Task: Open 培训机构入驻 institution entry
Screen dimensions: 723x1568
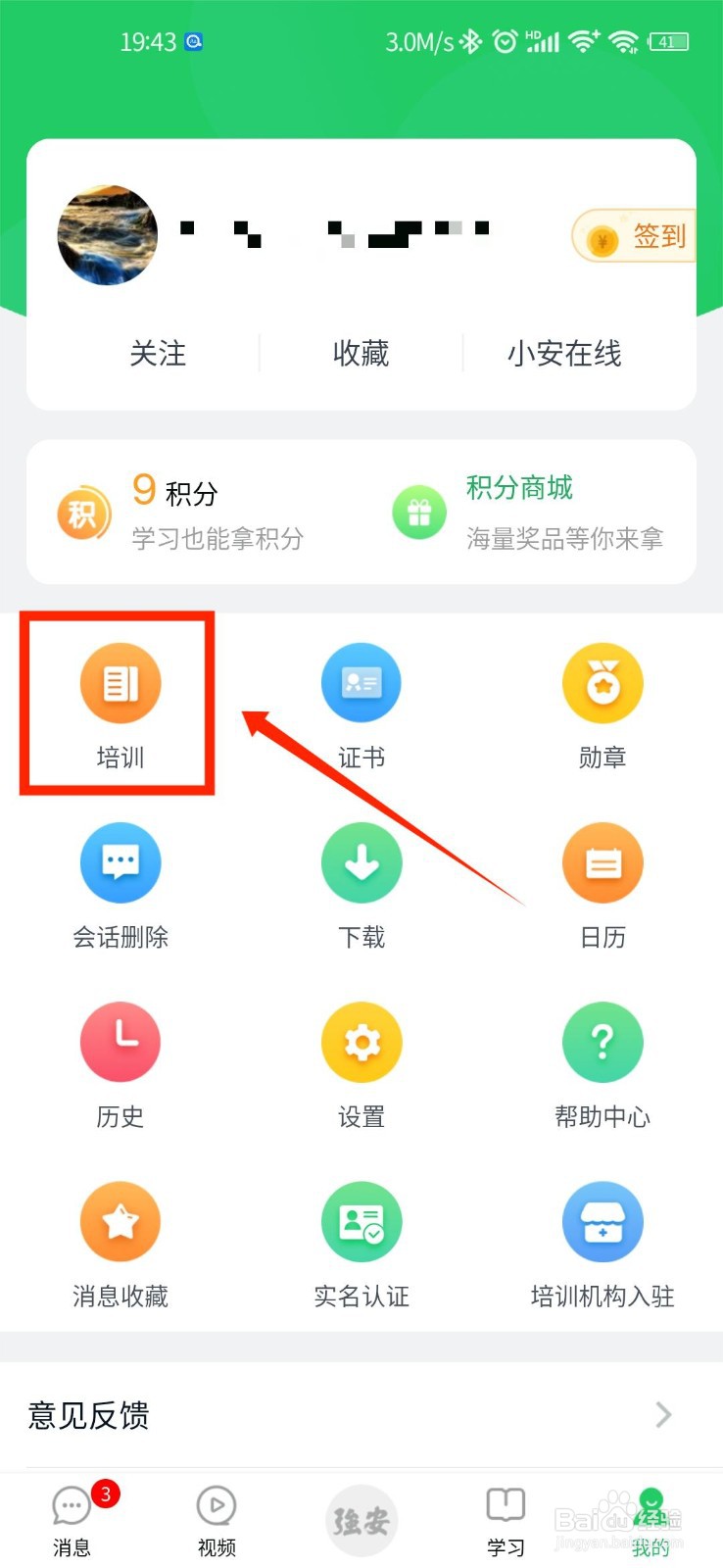Action: pos(602,1221)
